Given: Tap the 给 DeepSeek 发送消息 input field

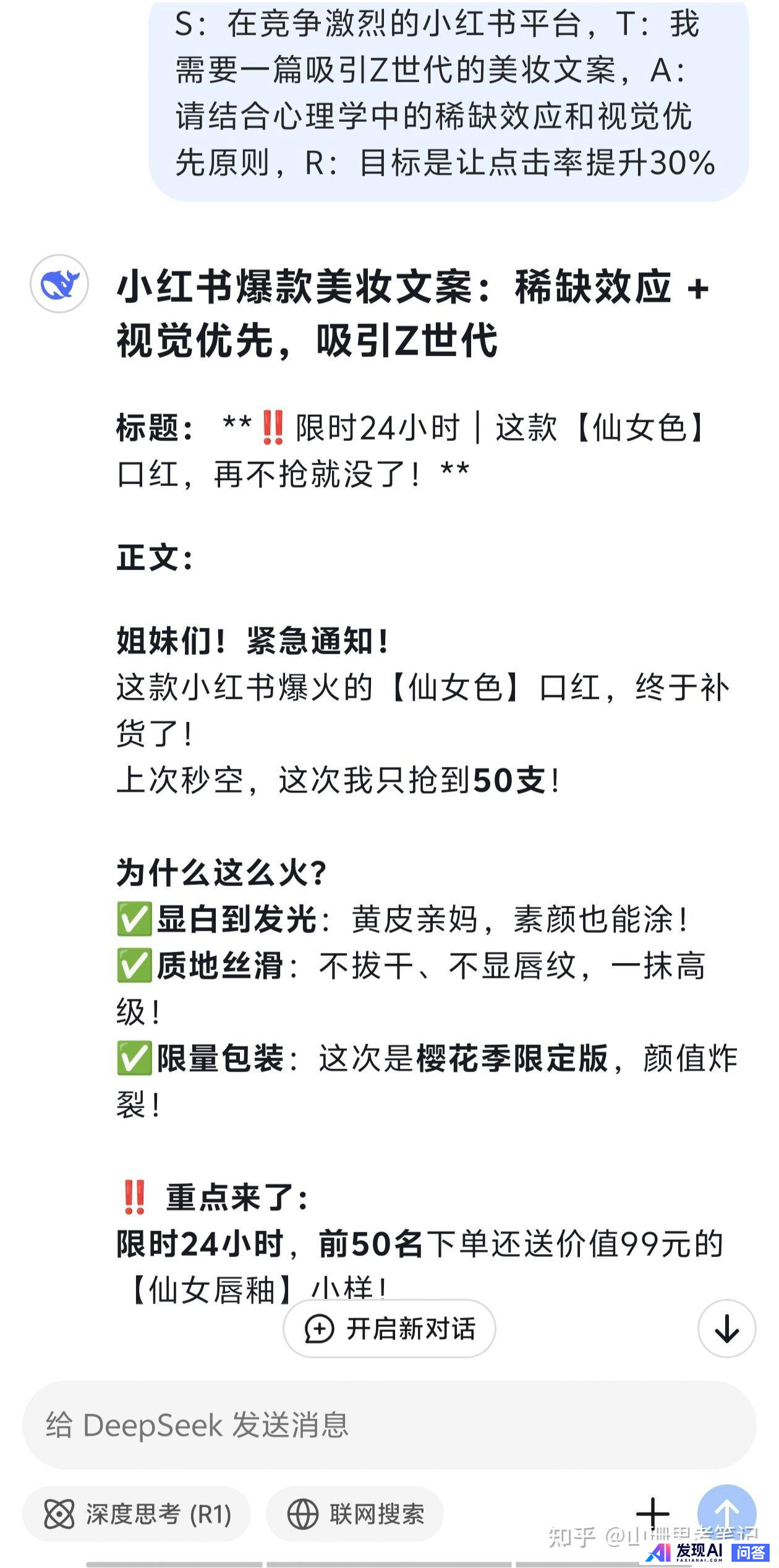Looking at the screenshot, I should pyautogui.click(x=389, y=1426).
